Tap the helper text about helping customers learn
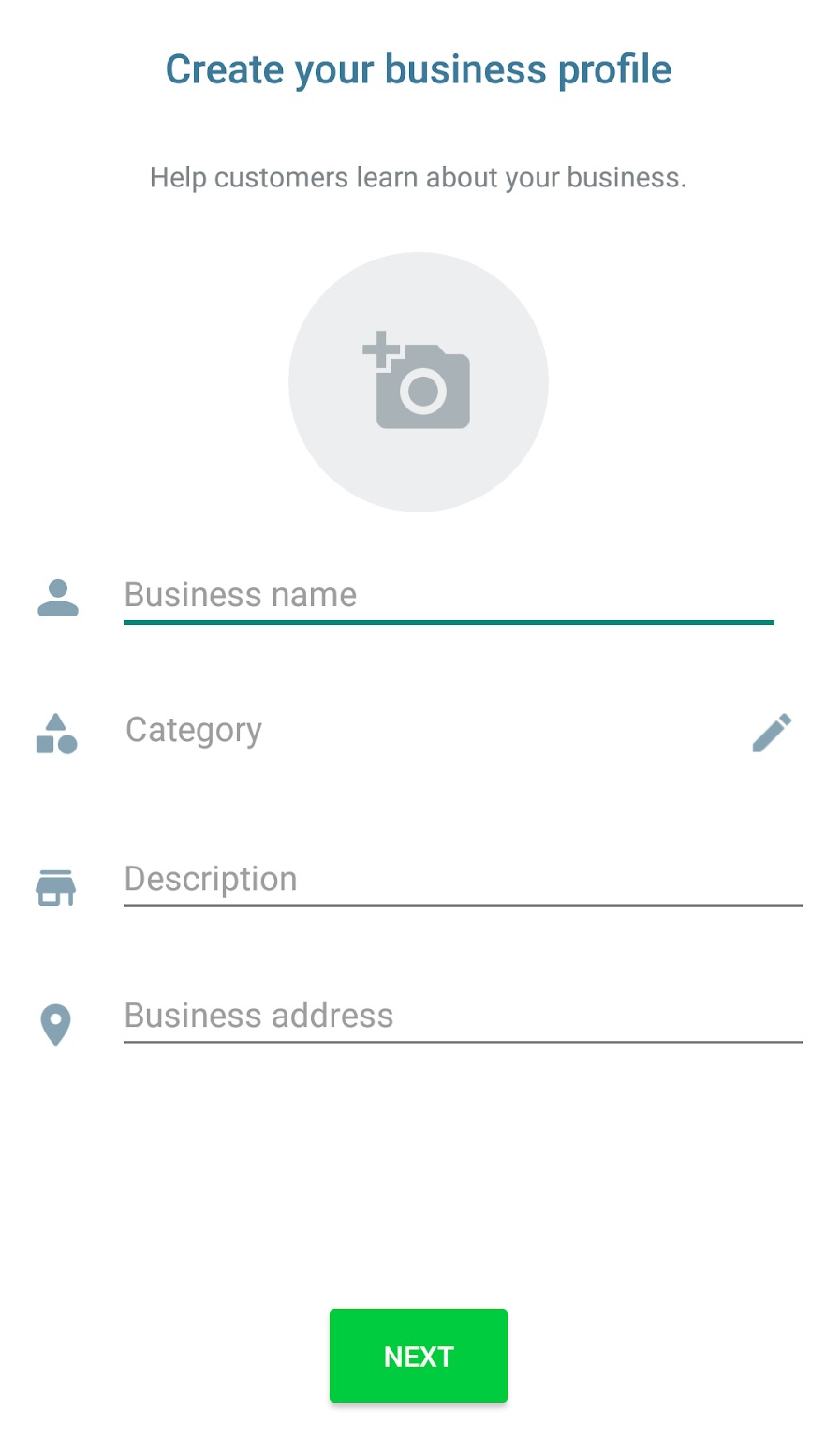The image size is (840, 1440). click(419, 177)
